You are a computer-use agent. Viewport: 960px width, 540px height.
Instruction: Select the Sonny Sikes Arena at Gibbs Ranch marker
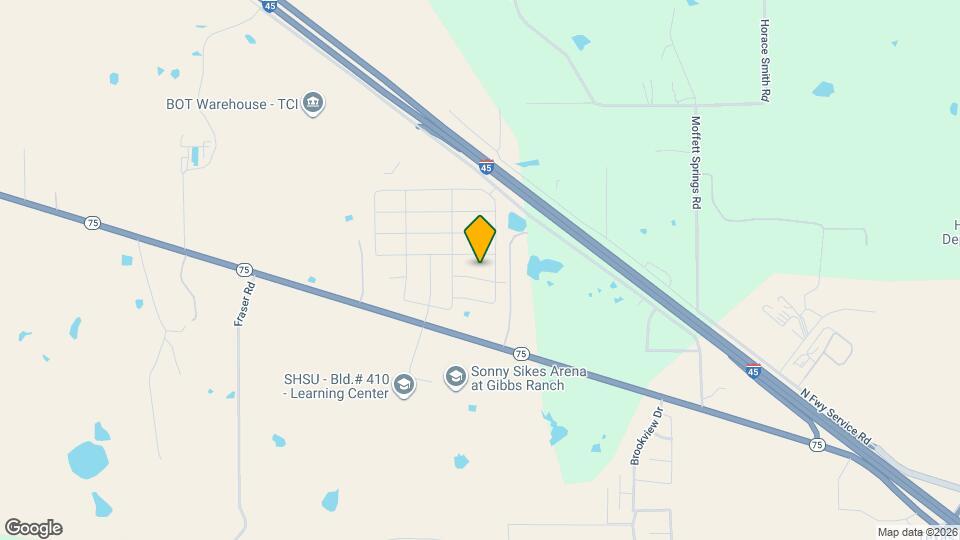click(455, 378)
